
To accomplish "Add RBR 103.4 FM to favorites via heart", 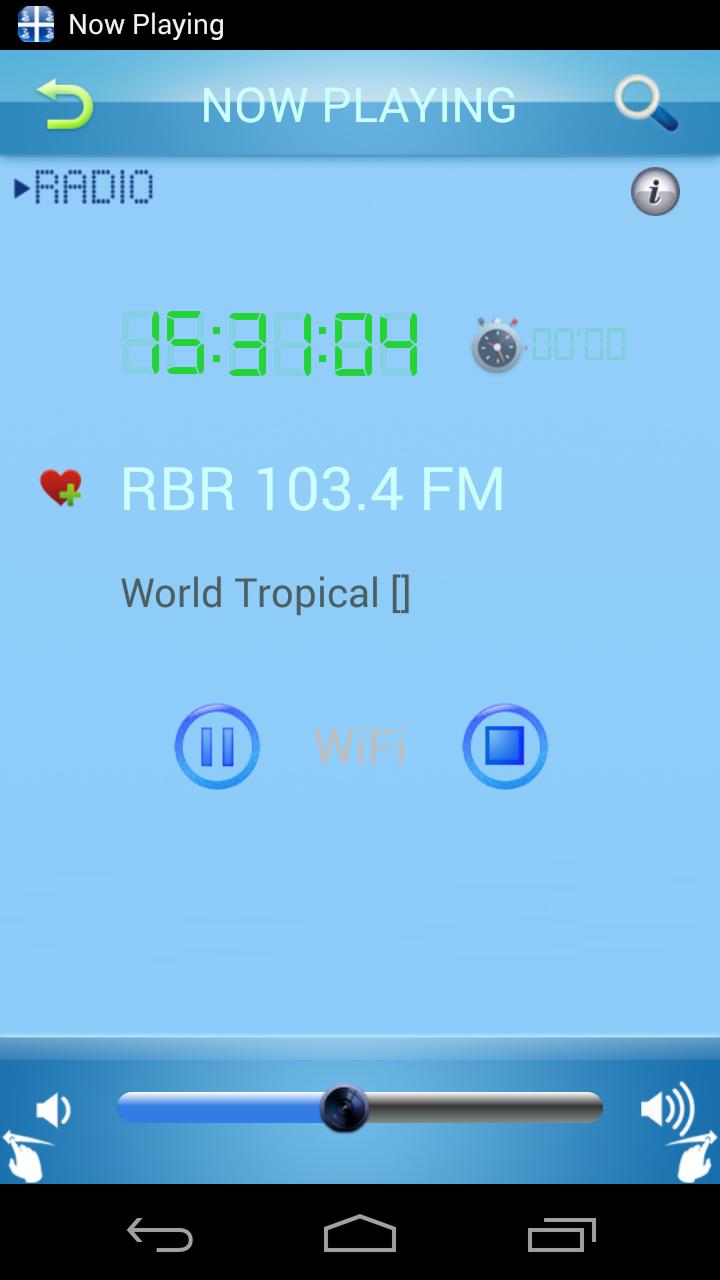I will coord(62,487).
